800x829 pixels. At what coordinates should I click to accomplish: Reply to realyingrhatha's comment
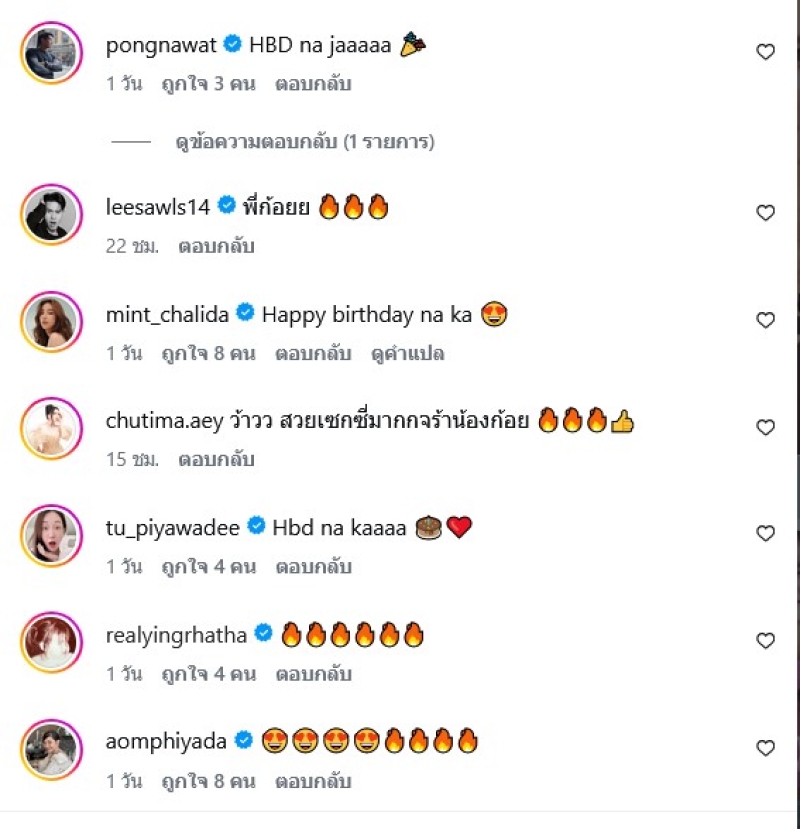click(313, 674)
